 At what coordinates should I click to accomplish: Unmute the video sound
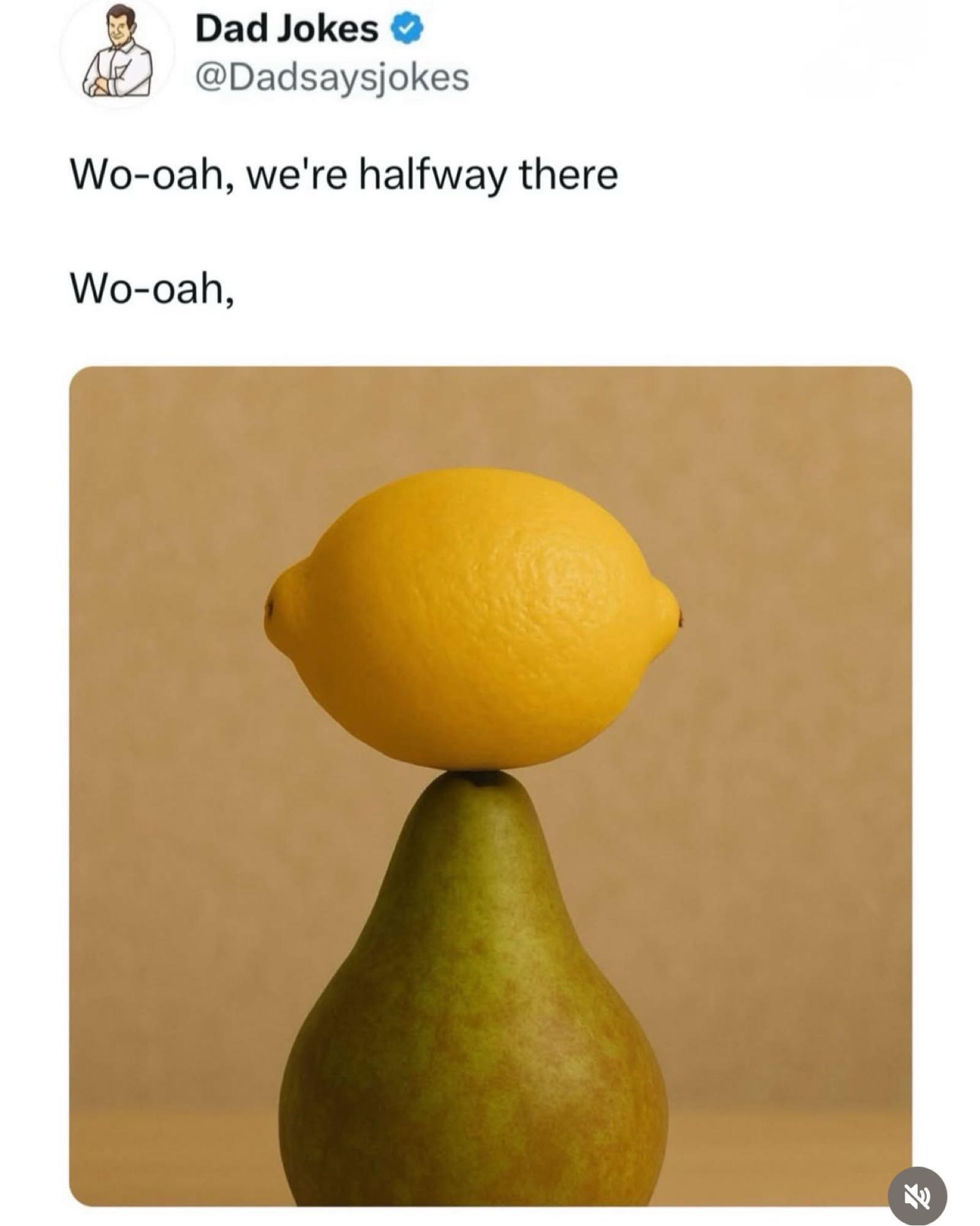pos(917,1196)
